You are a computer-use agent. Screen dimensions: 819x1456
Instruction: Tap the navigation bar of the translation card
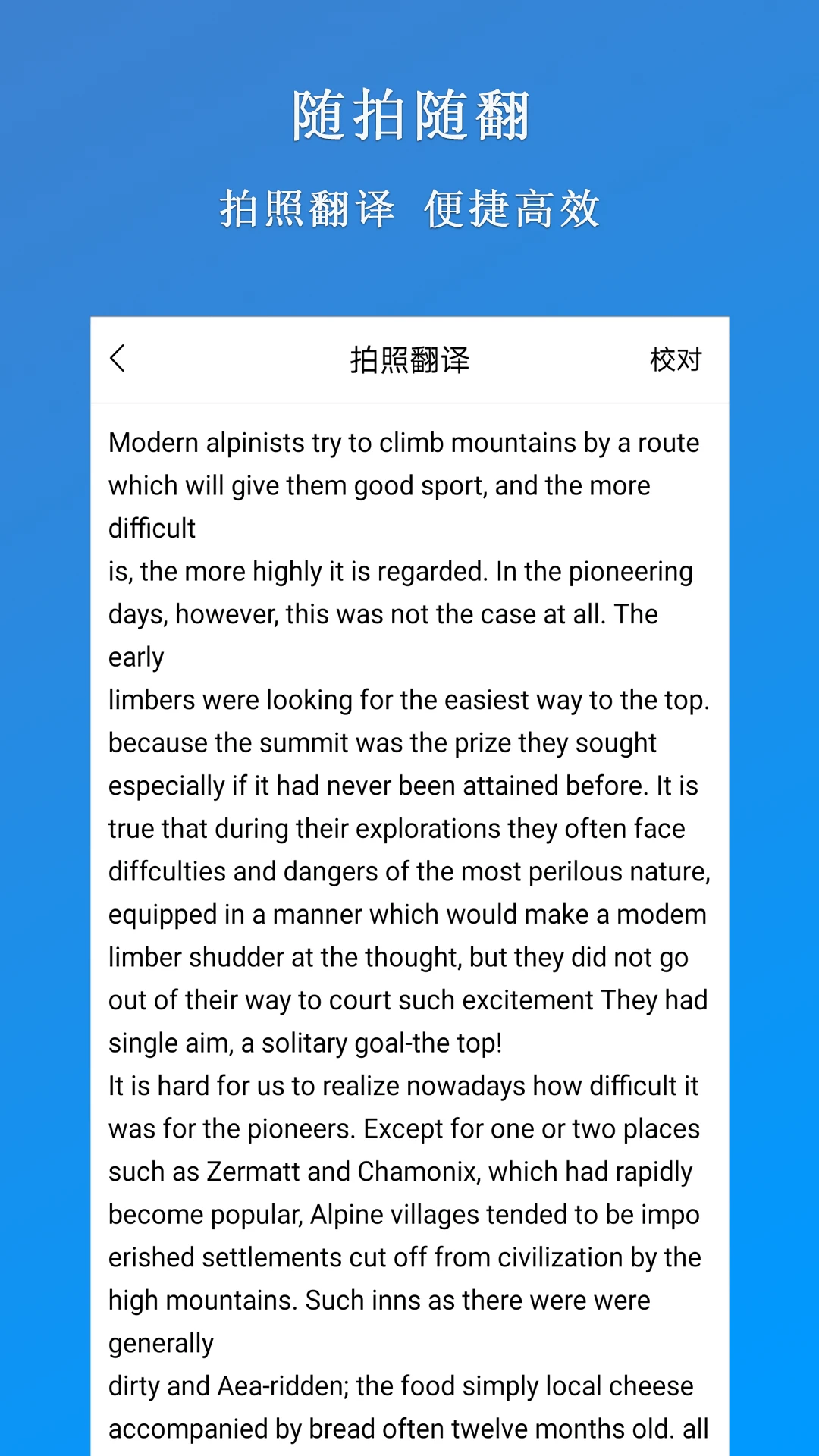409,361
